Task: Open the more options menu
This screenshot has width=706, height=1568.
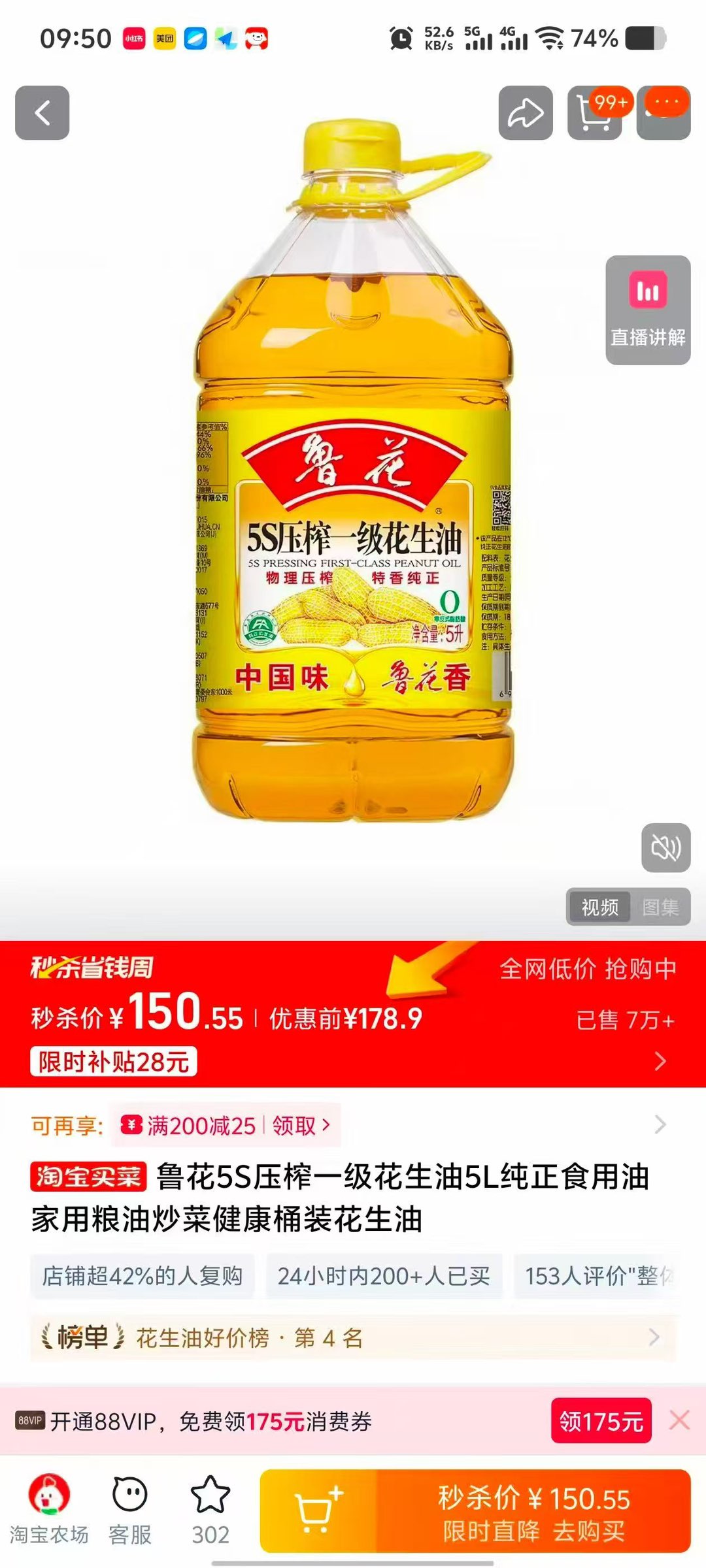Action: tap(664, 114)
